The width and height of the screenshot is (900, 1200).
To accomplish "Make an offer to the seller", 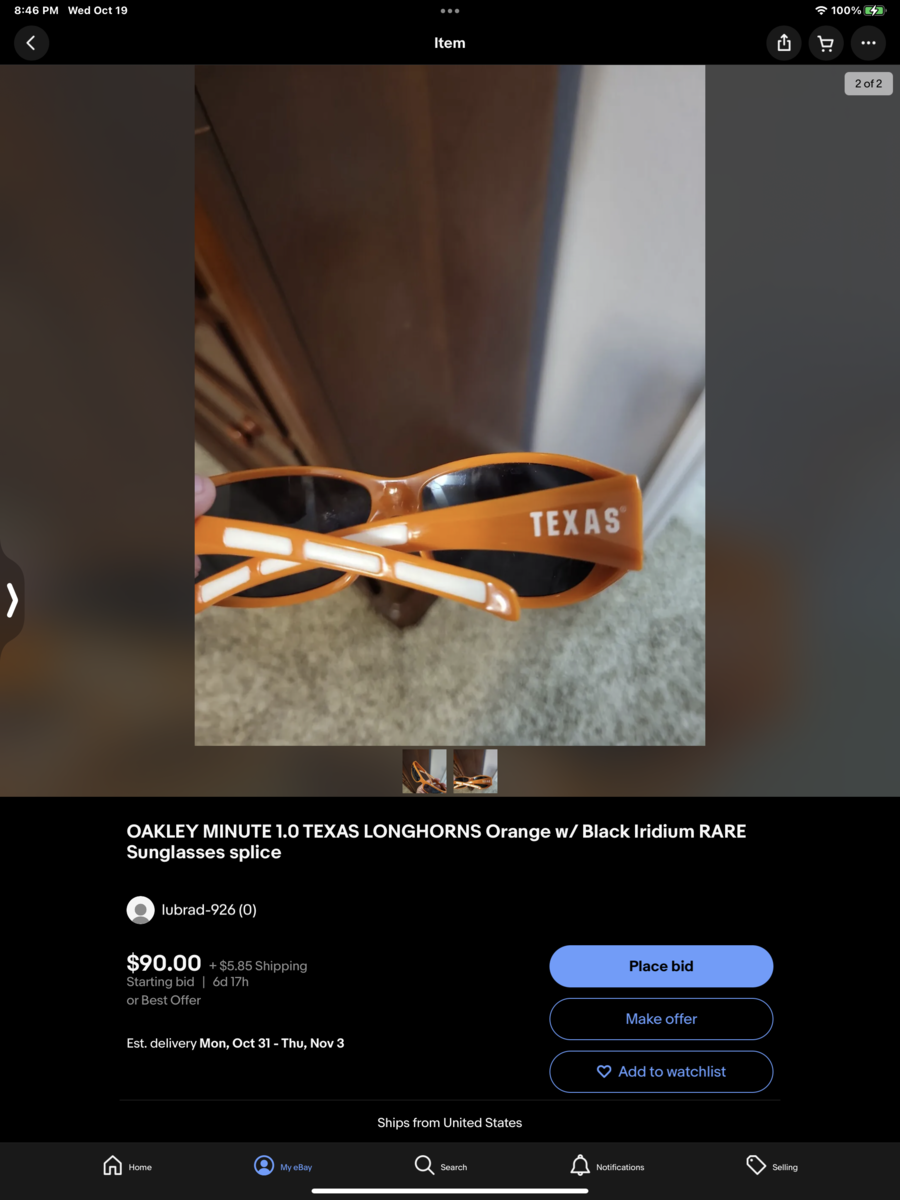I will coord(661,1019).
